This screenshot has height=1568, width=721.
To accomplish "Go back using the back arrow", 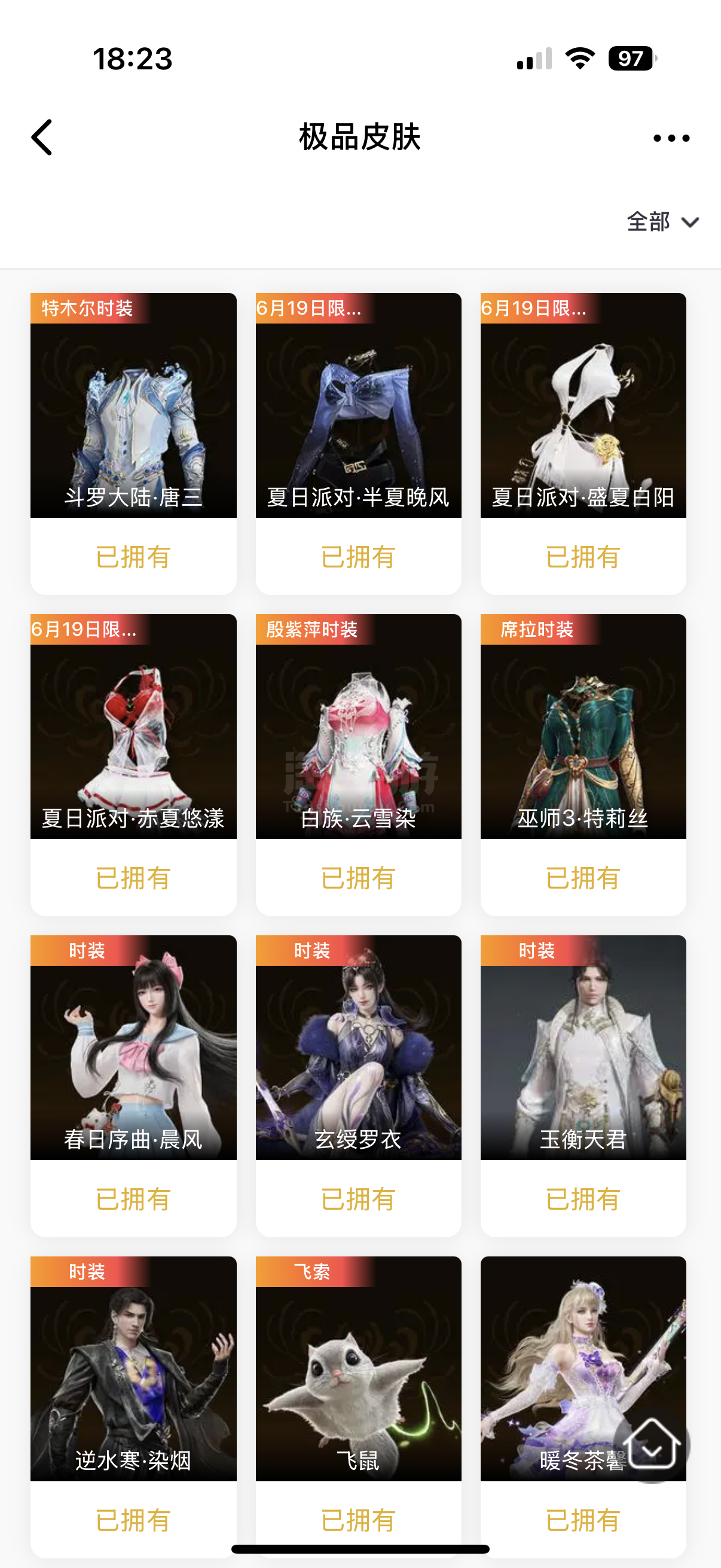I will (42, 138).
